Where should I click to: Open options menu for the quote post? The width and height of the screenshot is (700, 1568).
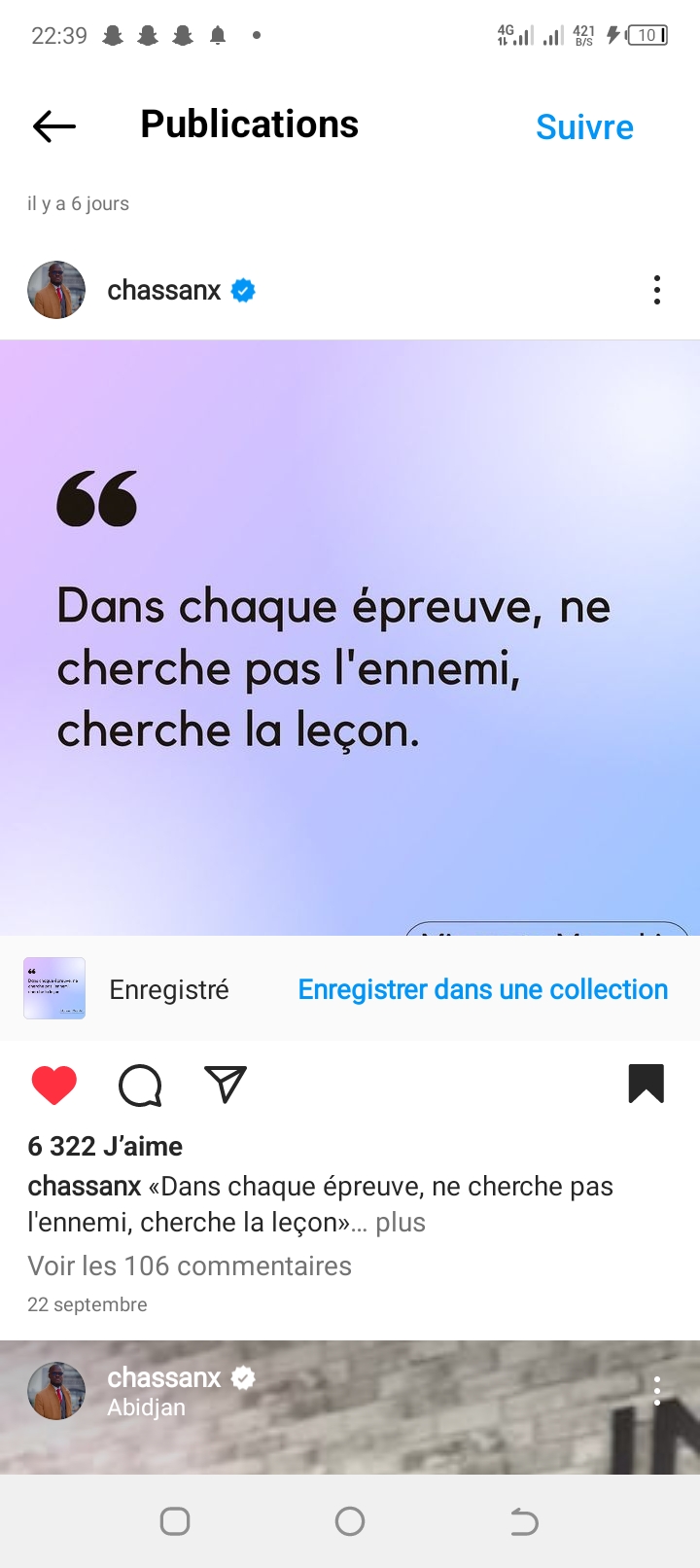pyautogui.click(x=657, y=290)
